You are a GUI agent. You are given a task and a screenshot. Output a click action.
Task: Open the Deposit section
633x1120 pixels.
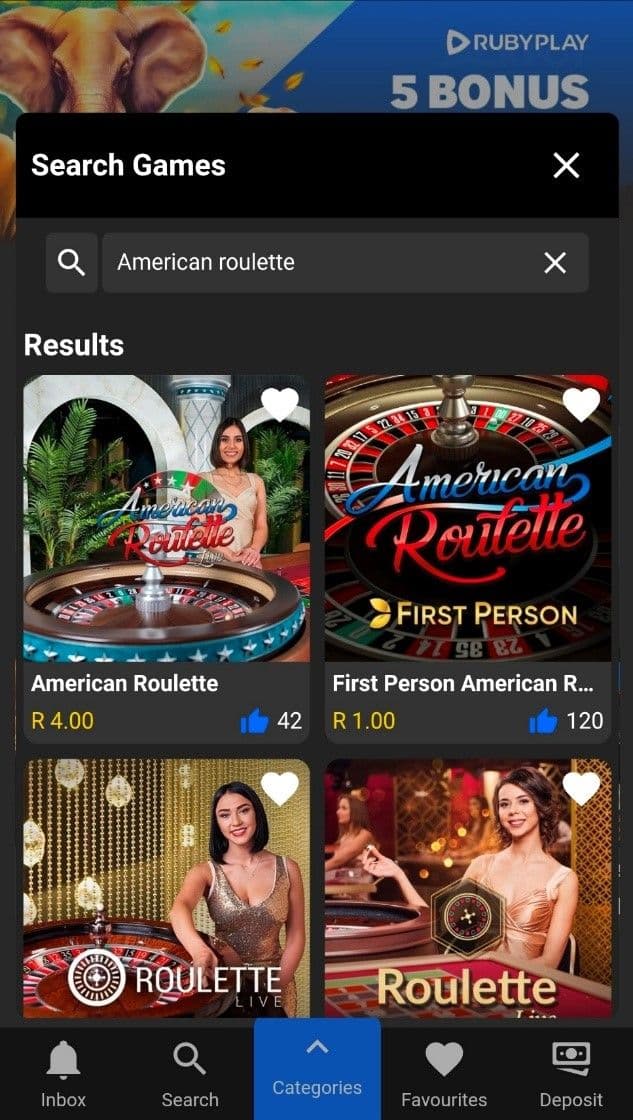[x=571, y=1074]
